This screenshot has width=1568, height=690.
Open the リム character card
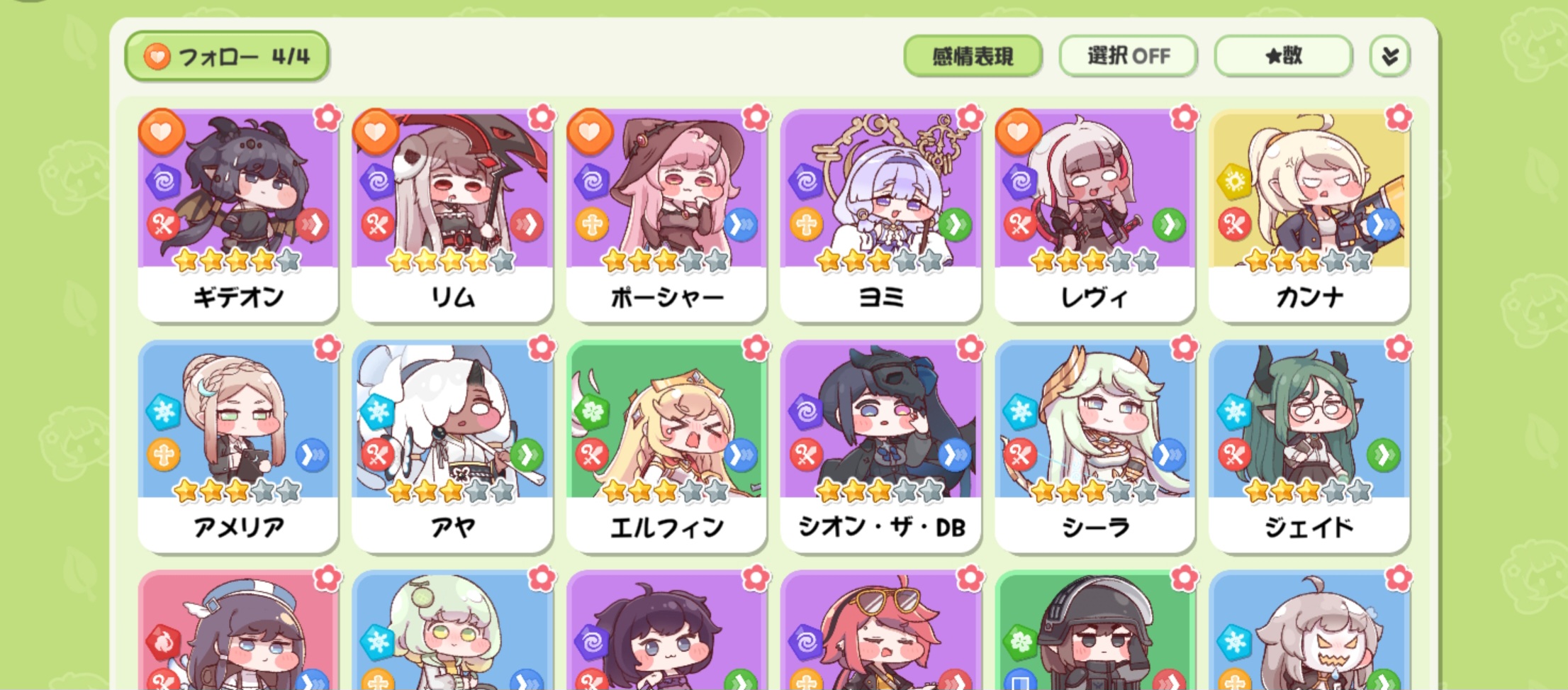[452, 213]
